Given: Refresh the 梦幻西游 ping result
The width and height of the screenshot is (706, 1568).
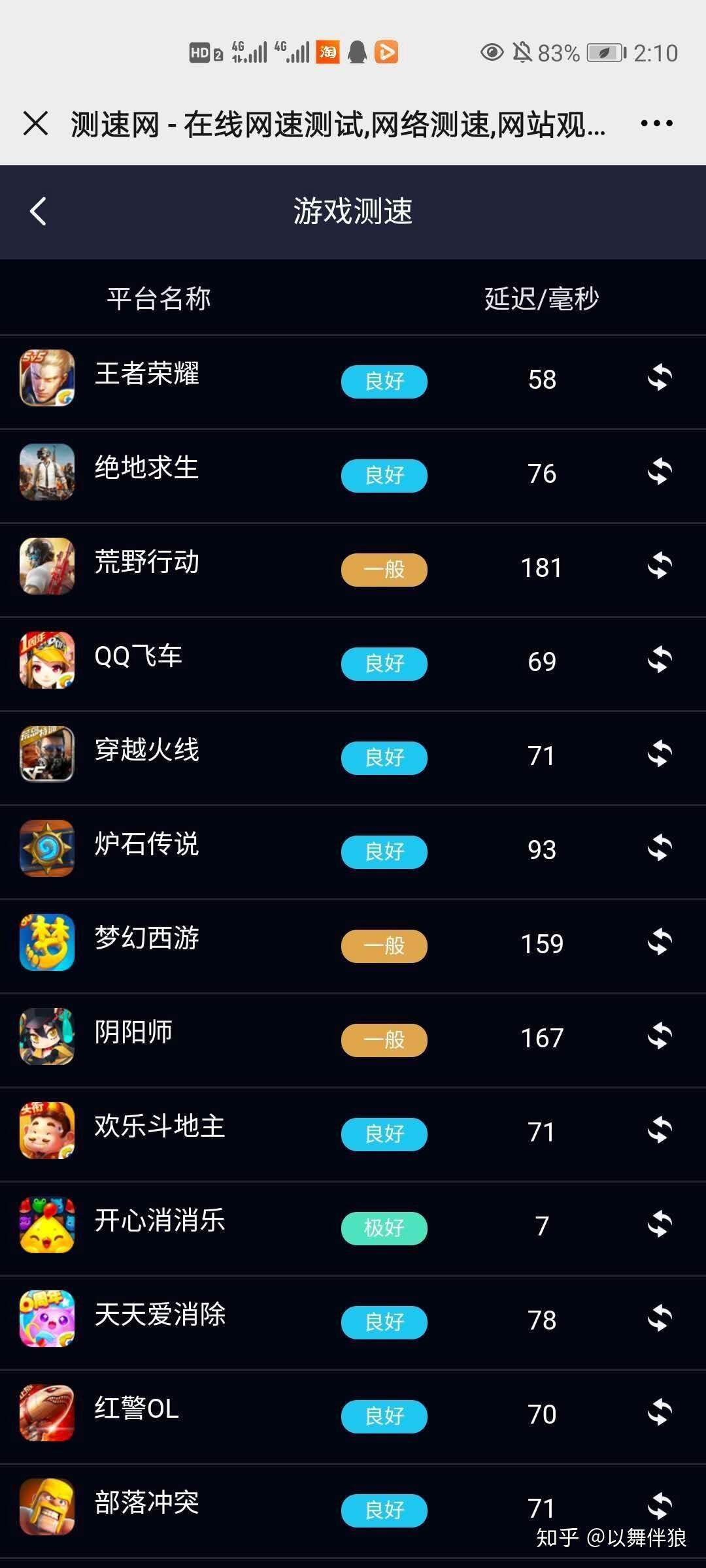Looking at the screenshot, I should (x=659, y=942).
